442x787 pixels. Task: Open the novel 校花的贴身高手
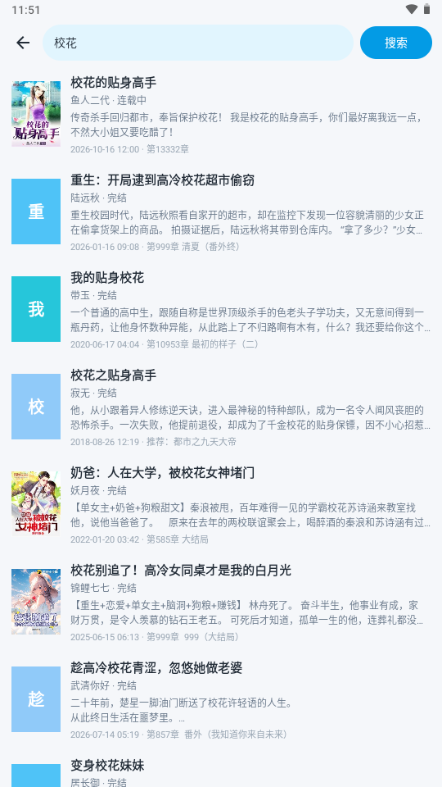(x=221, y=115)
